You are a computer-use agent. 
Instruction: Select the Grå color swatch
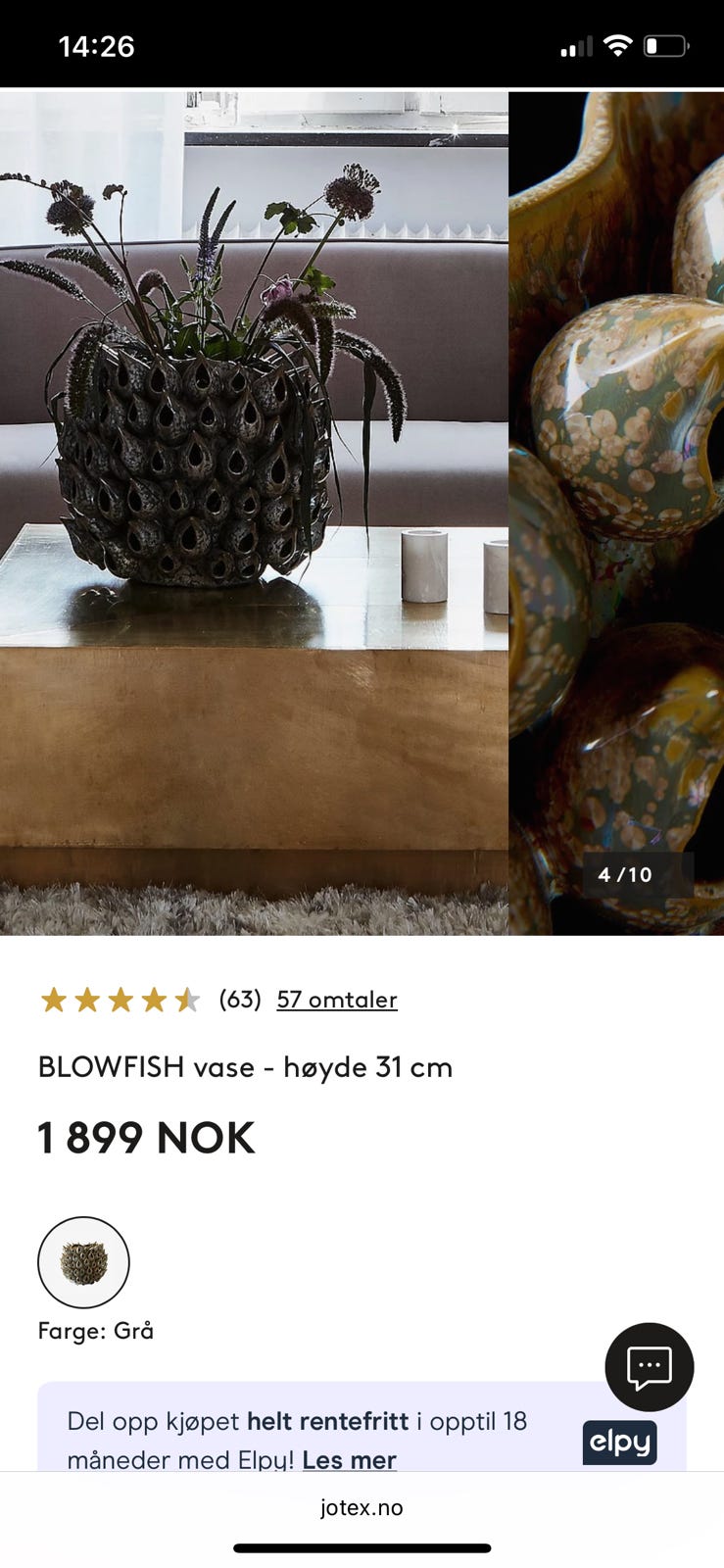pos(83,1261)
